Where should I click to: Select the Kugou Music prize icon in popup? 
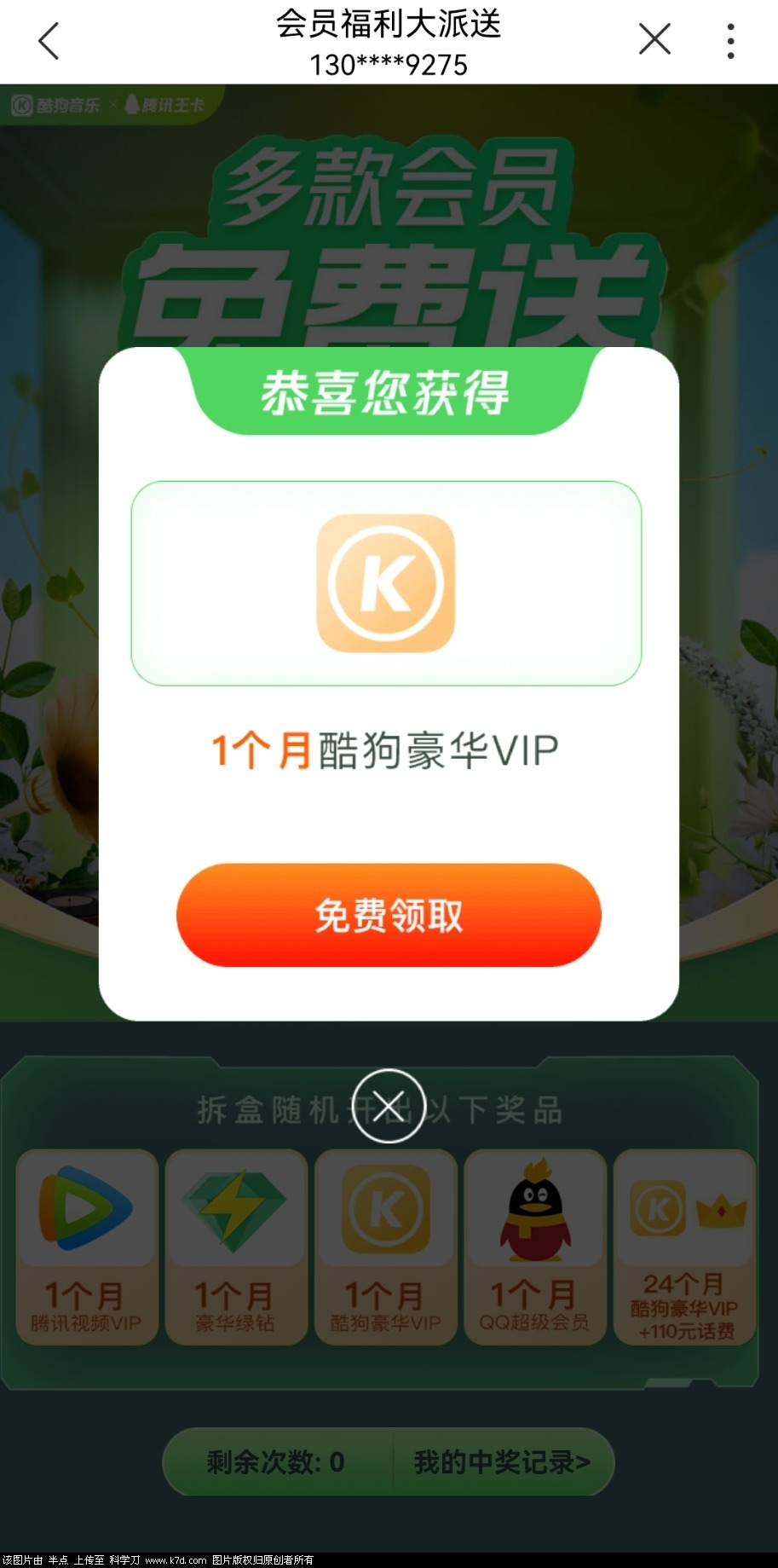coord(384,584)
